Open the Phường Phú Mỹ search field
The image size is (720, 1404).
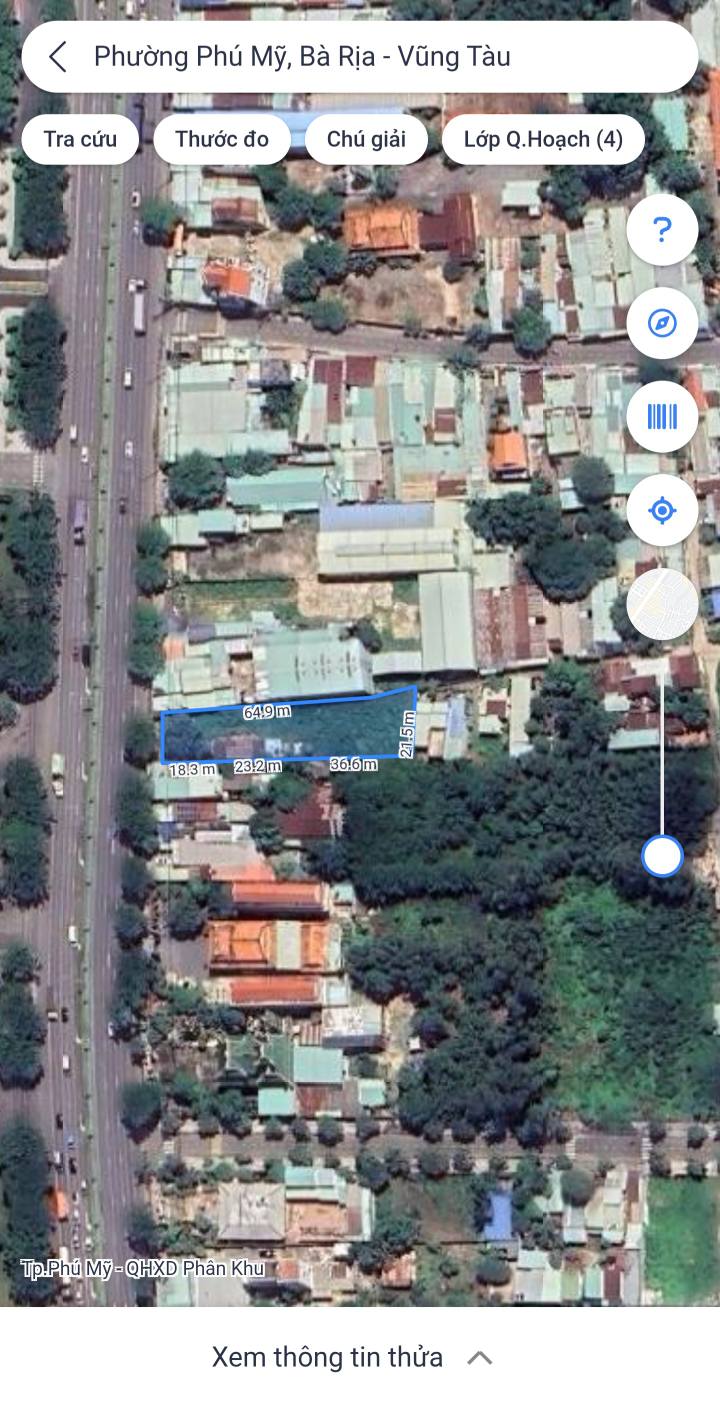click(359, 57)
